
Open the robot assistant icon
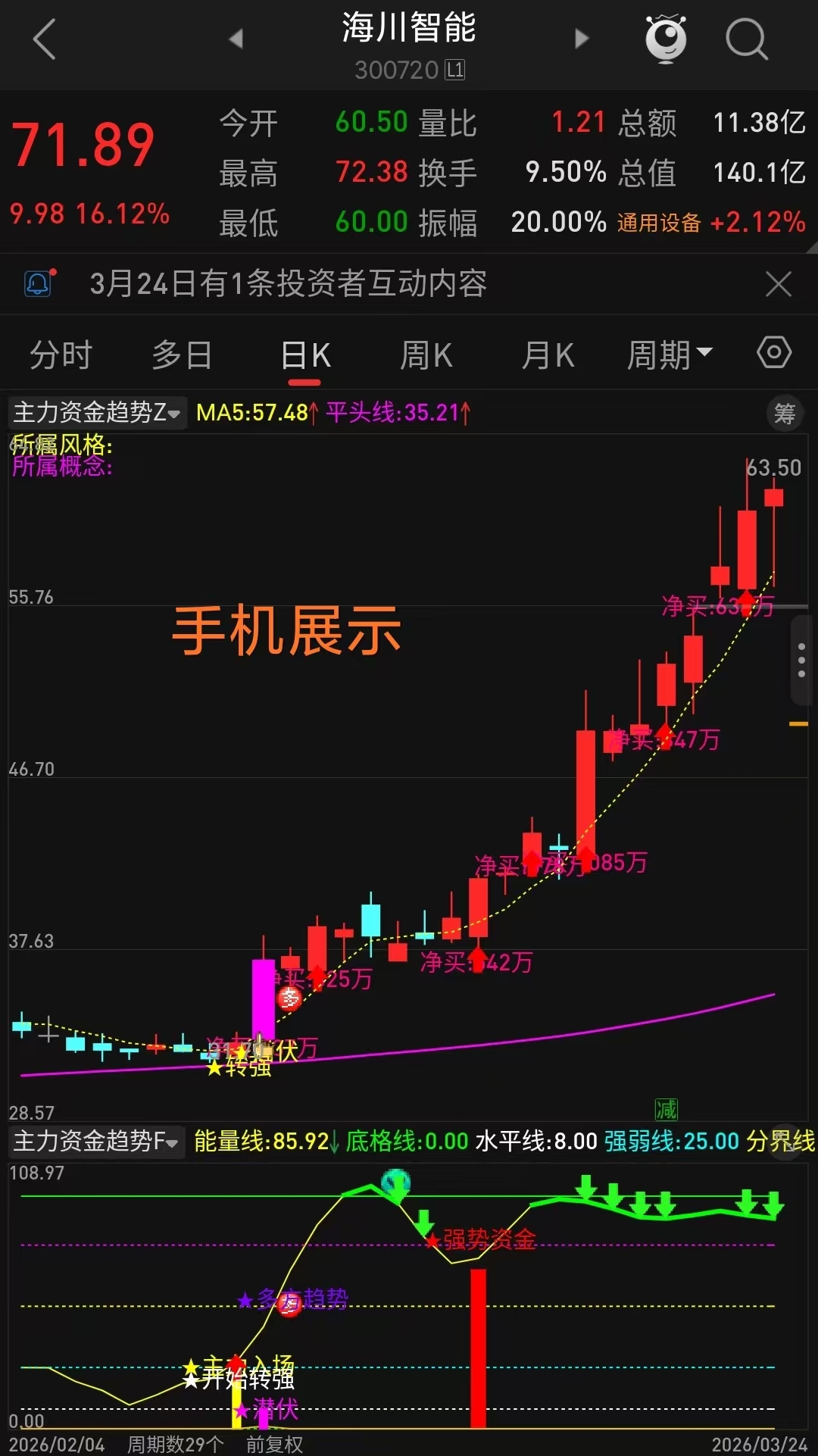pos(665,38)
